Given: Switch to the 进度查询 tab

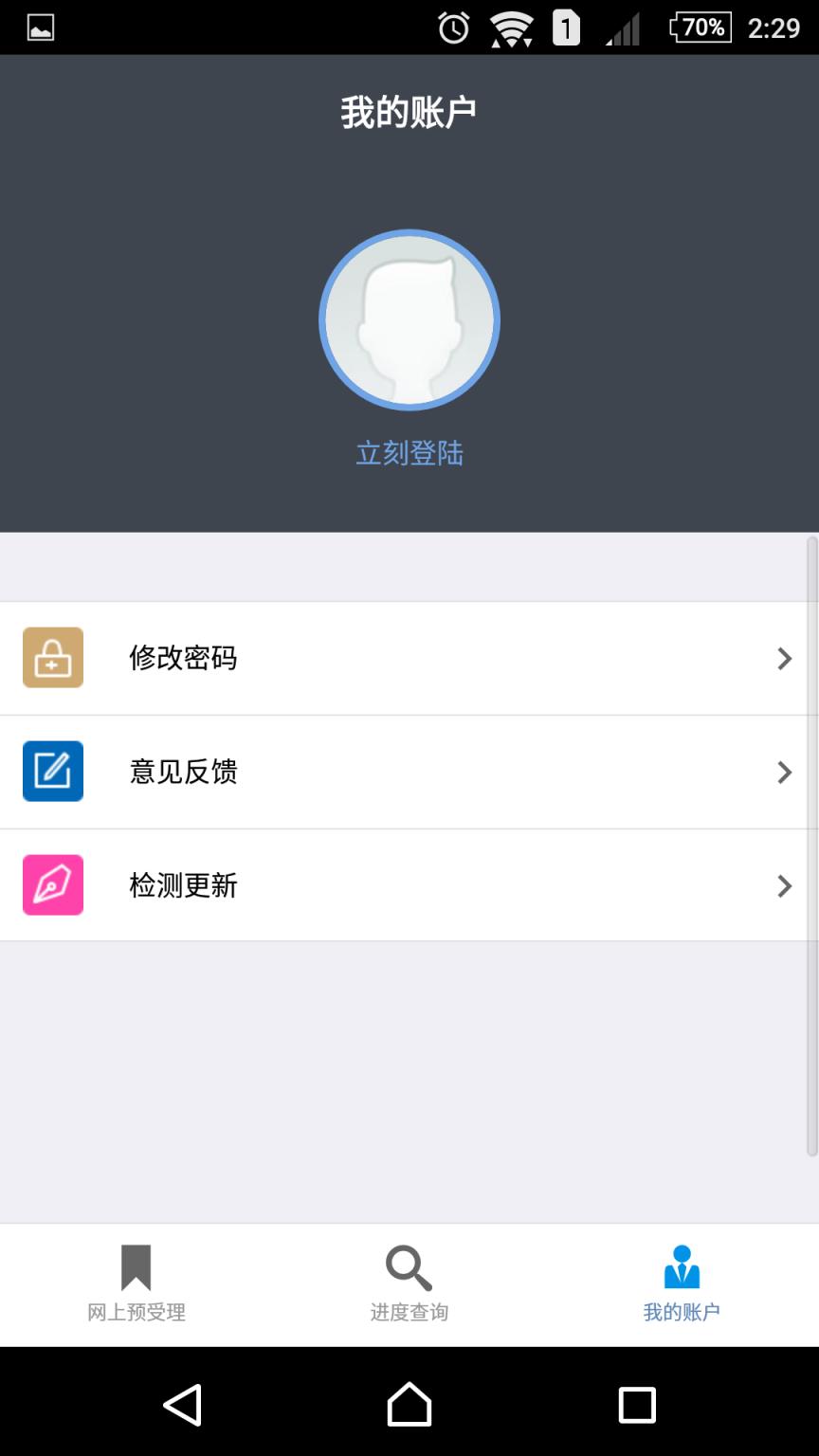Looking at the screenshot, I should pyautogui.click(x=408, y=1285).
